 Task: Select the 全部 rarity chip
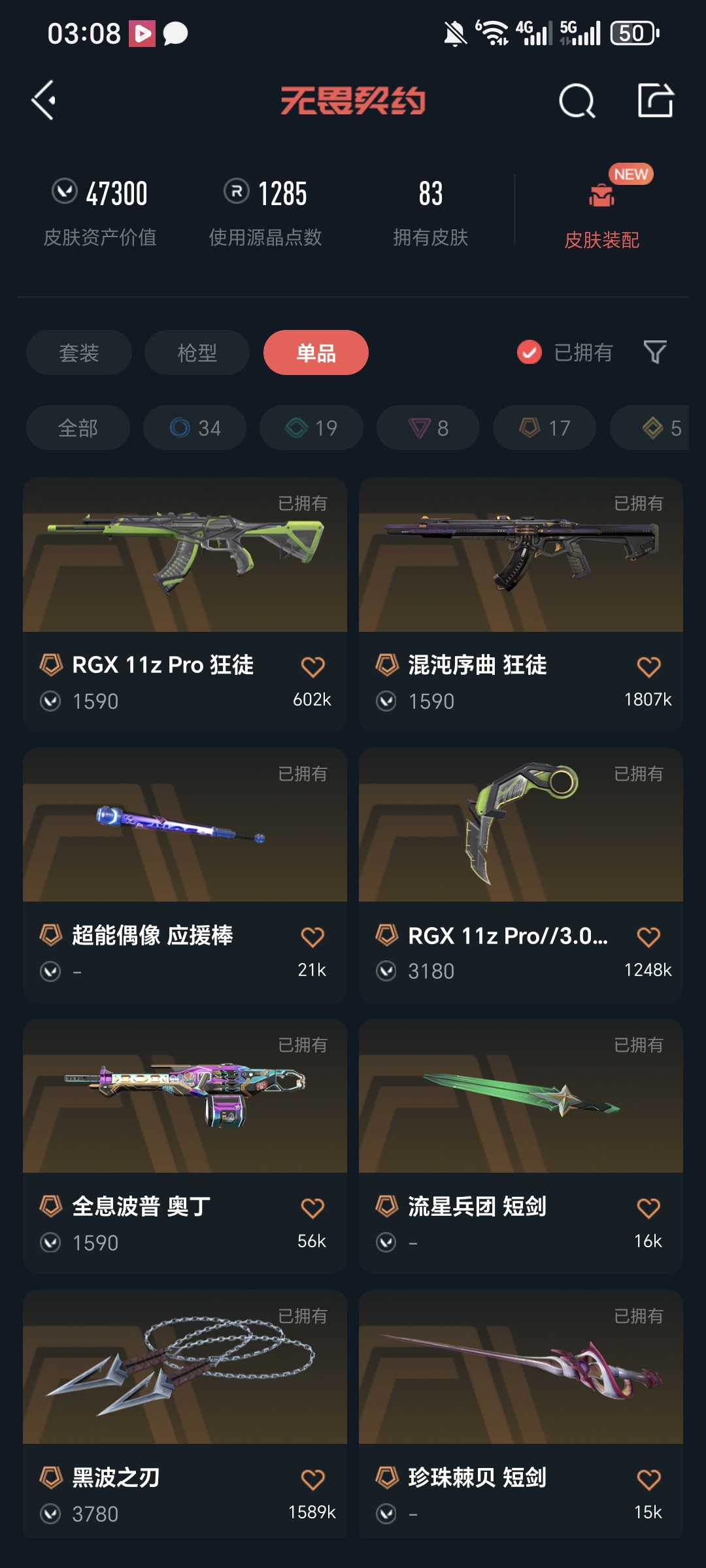coord(78,428)
